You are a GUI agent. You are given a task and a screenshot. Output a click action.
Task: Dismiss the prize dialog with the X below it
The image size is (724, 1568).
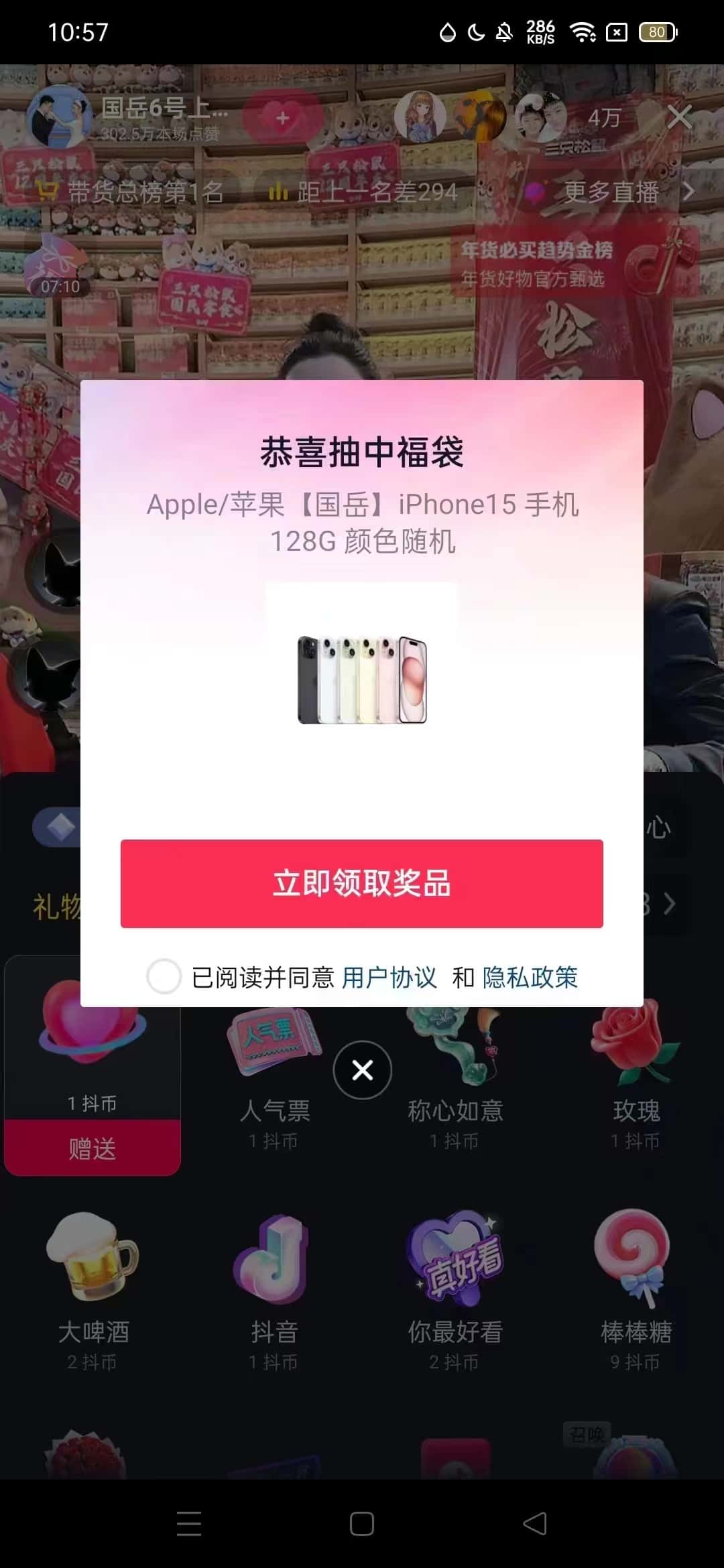click(363, 1070)
